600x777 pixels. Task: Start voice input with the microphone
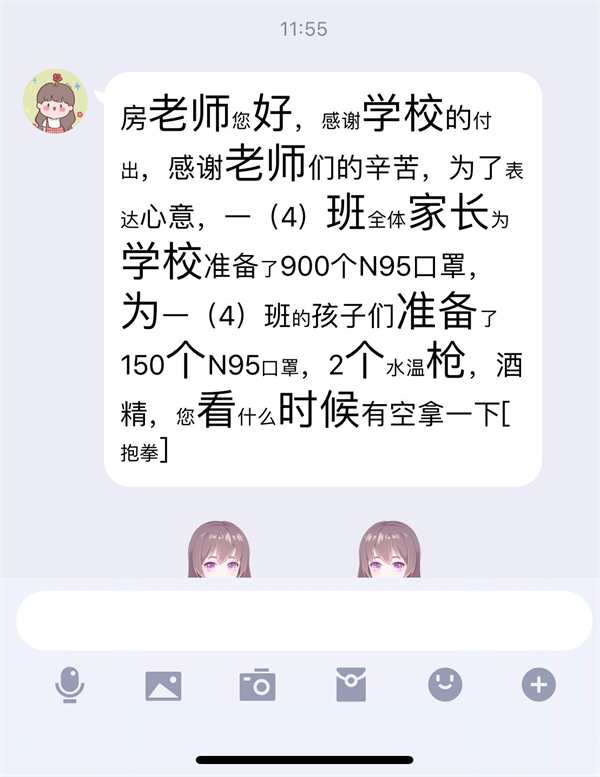pos(69,685)
